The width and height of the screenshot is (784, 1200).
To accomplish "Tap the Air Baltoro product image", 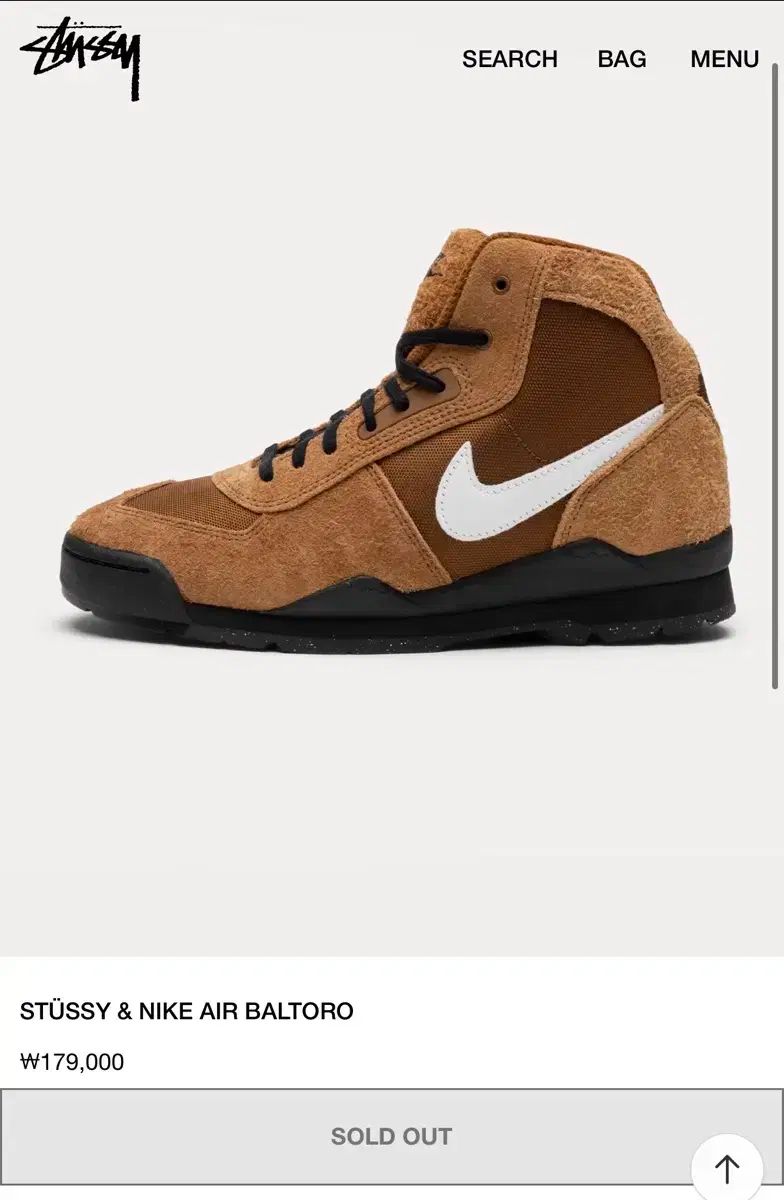I will [400, 440].
